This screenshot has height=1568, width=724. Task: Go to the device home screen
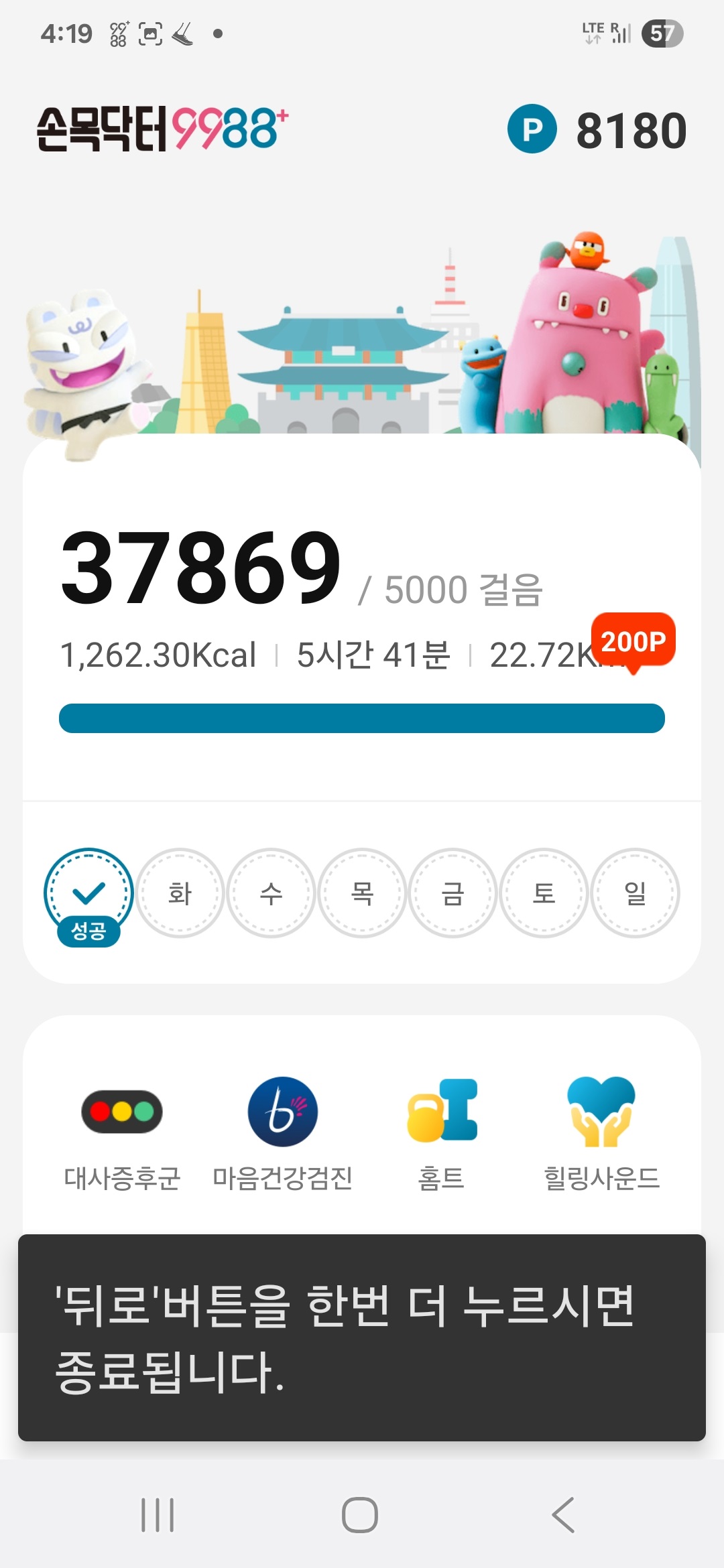[x=360, y=1514]
